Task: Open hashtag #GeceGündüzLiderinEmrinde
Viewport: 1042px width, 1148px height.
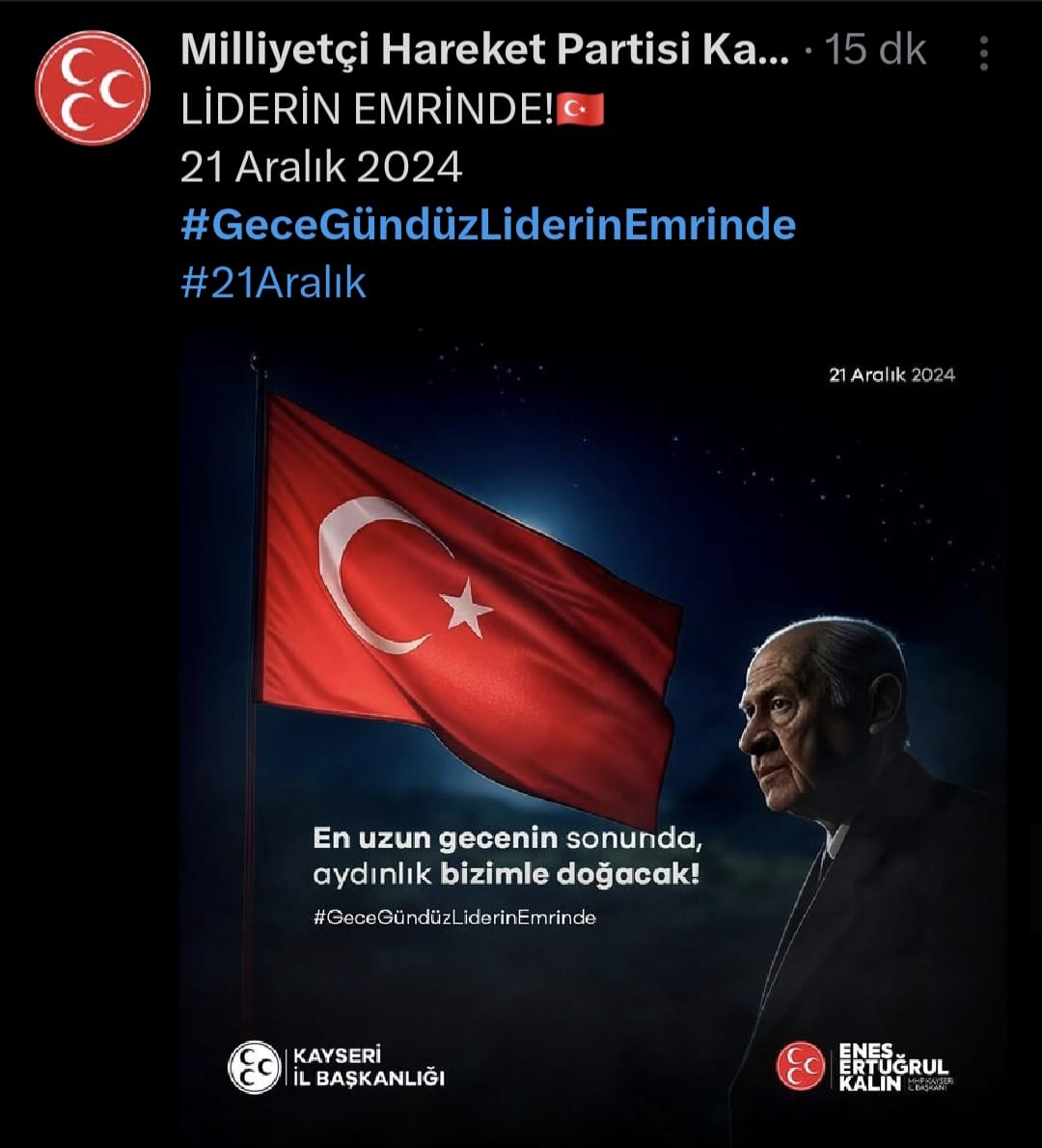Action: point(487,225)
